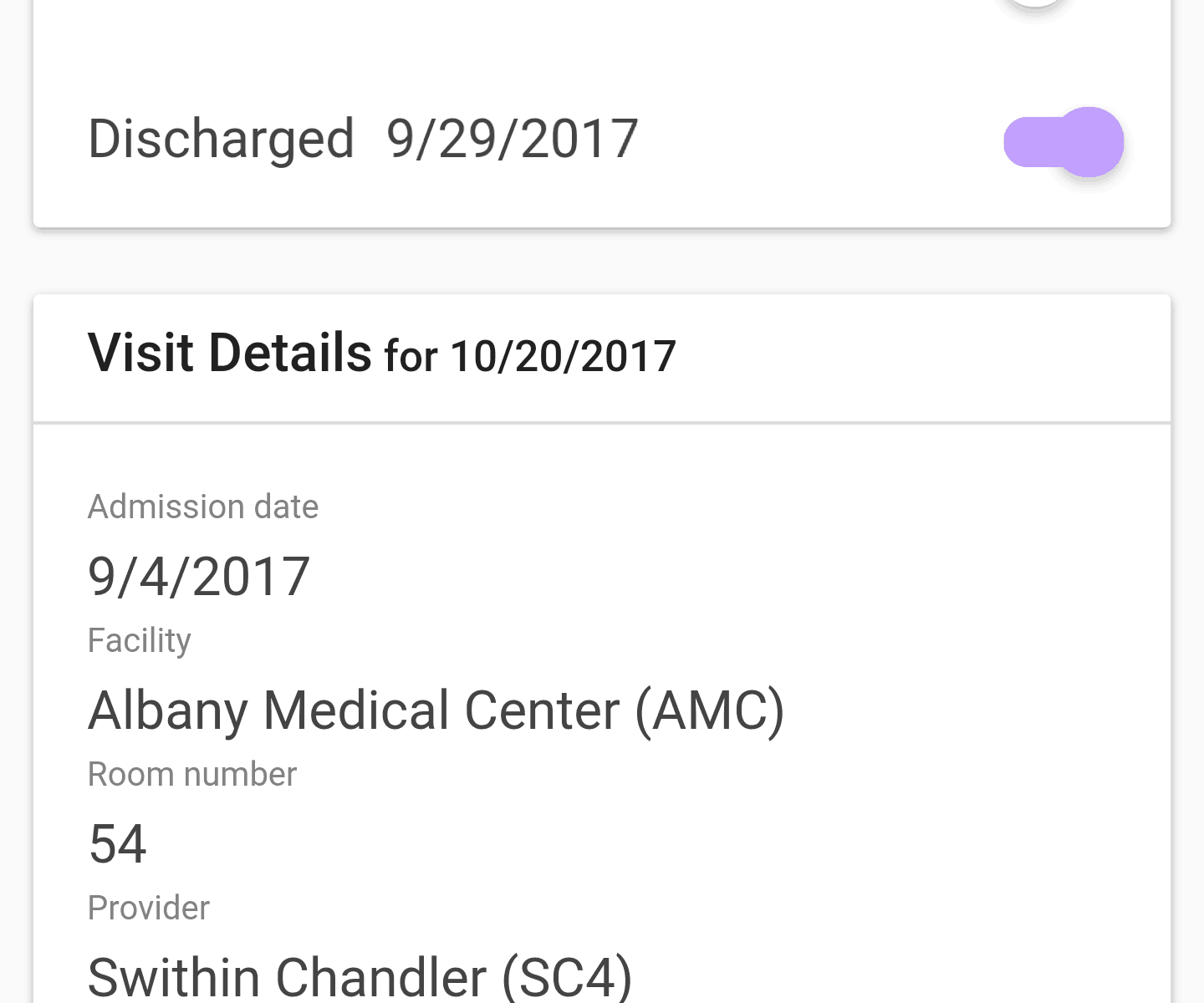
Task: Toggle the Discharged 9/29/2017 switch off
Action: tap(1064, 142)
